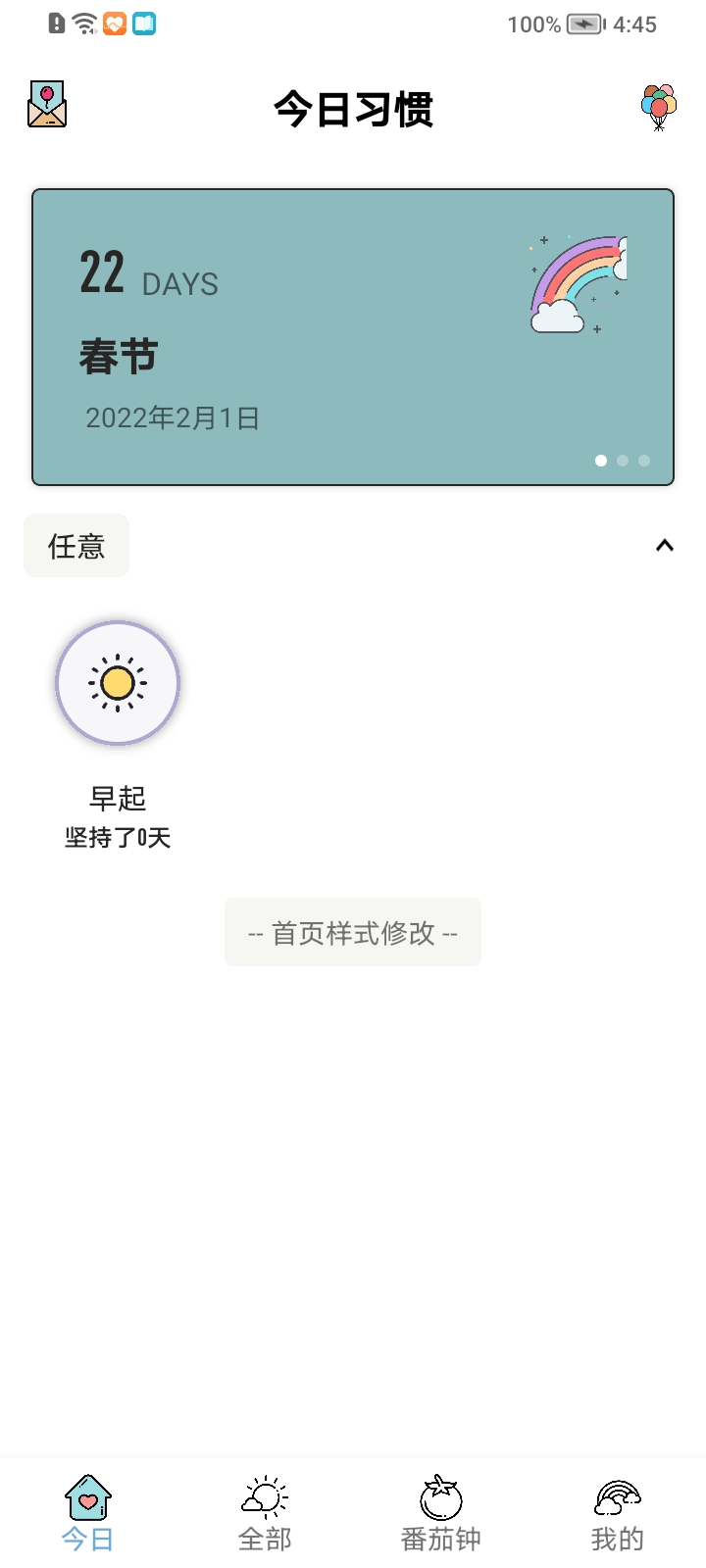The width and height of the screenshot is (706, 1568).
Task: Select the 任意 category chip
Action: [76, 546]
